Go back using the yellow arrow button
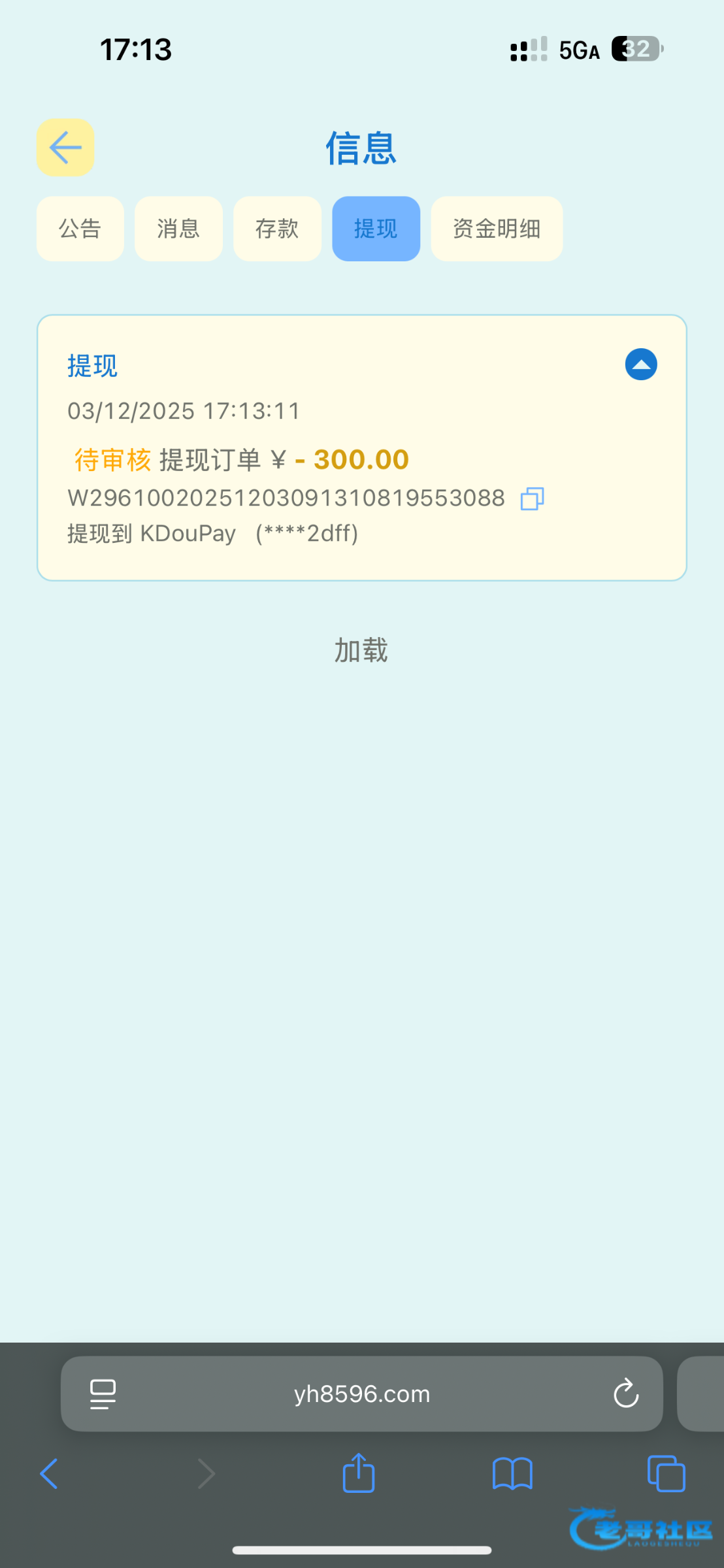 [65, 147]
